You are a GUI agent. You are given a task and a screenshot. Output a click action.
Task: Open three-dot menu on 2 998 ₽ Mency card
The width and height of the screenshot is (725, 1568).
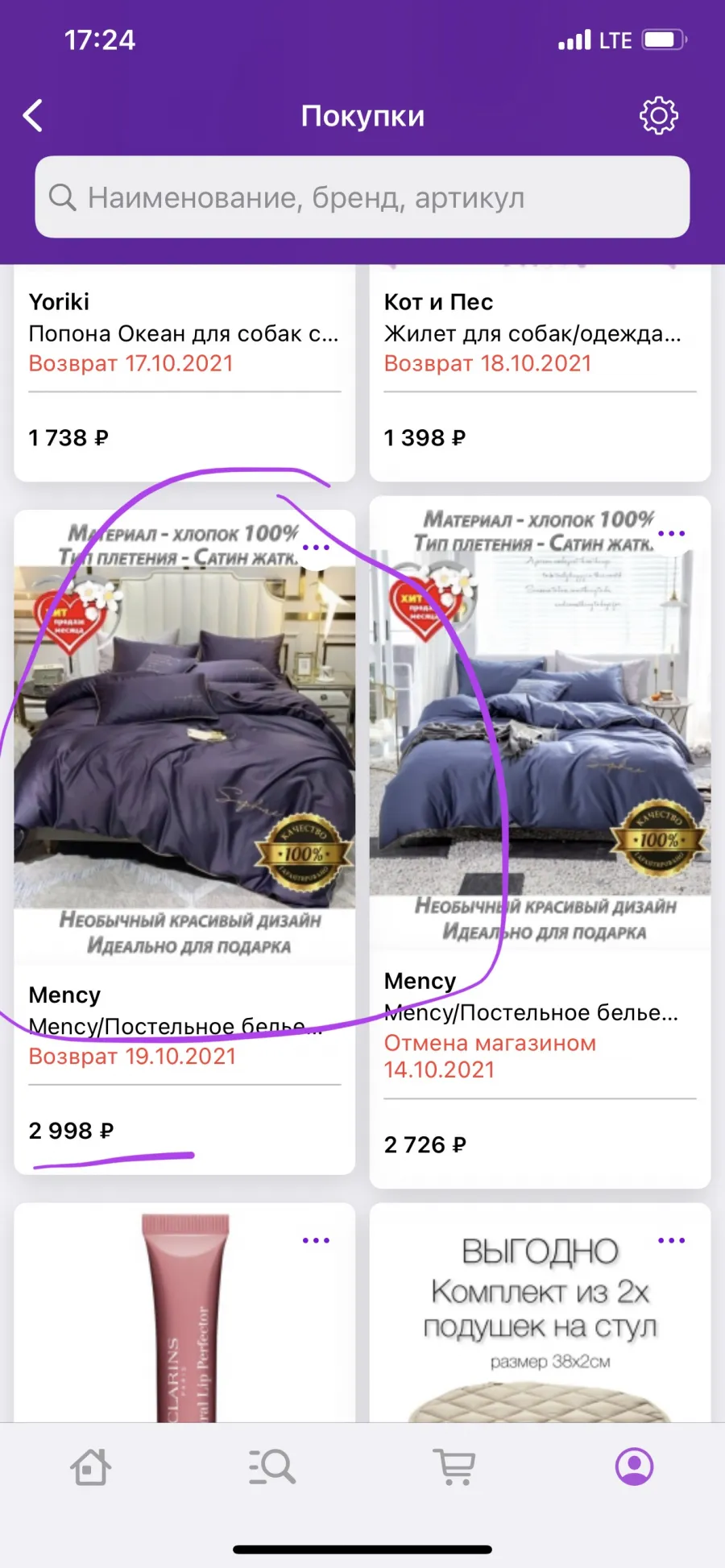coord(316,548)
